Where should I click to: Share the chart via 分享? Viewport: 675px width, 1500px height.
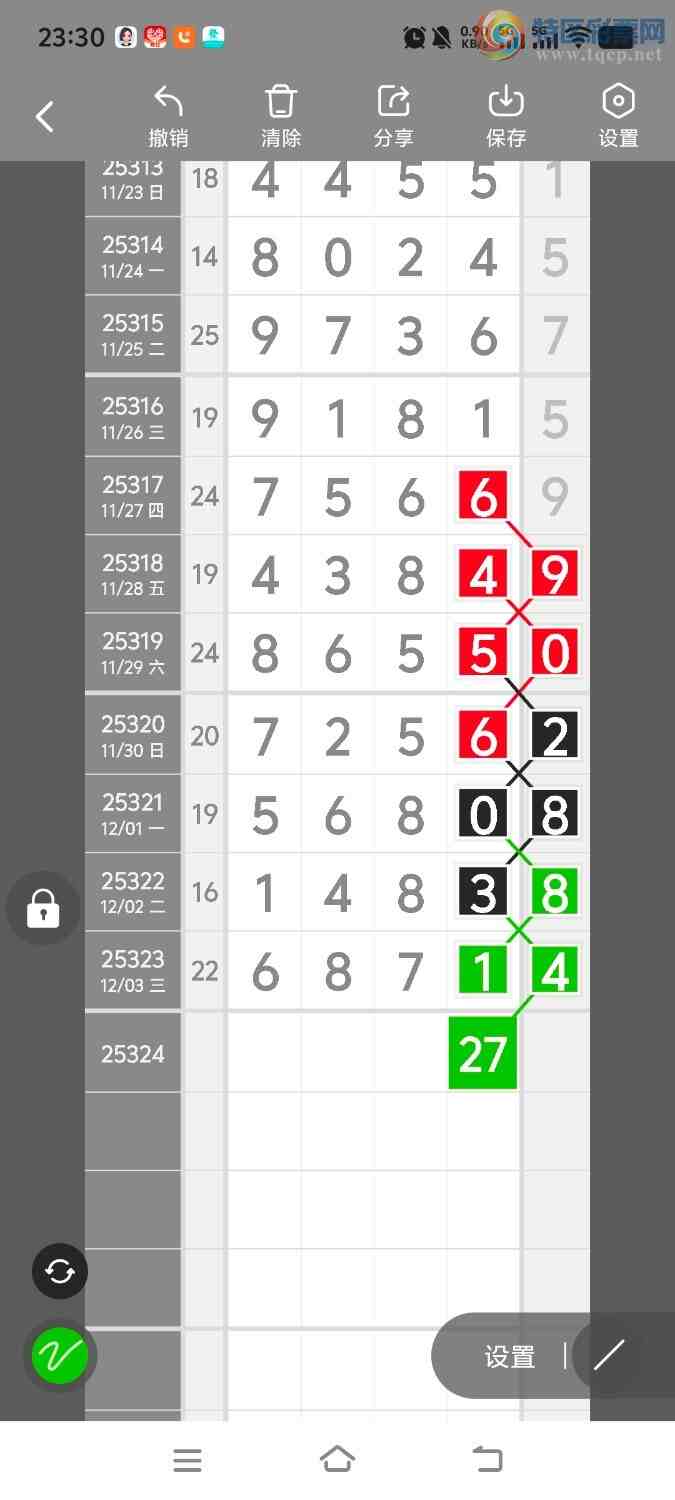point(394,117)
